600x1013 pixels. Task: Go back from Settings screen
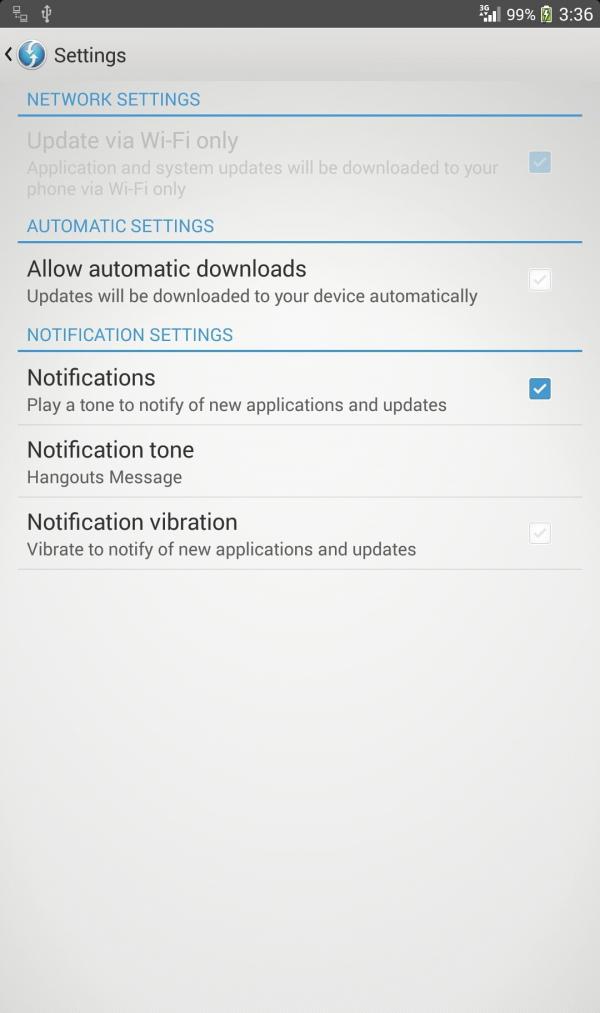pos(24,55)
